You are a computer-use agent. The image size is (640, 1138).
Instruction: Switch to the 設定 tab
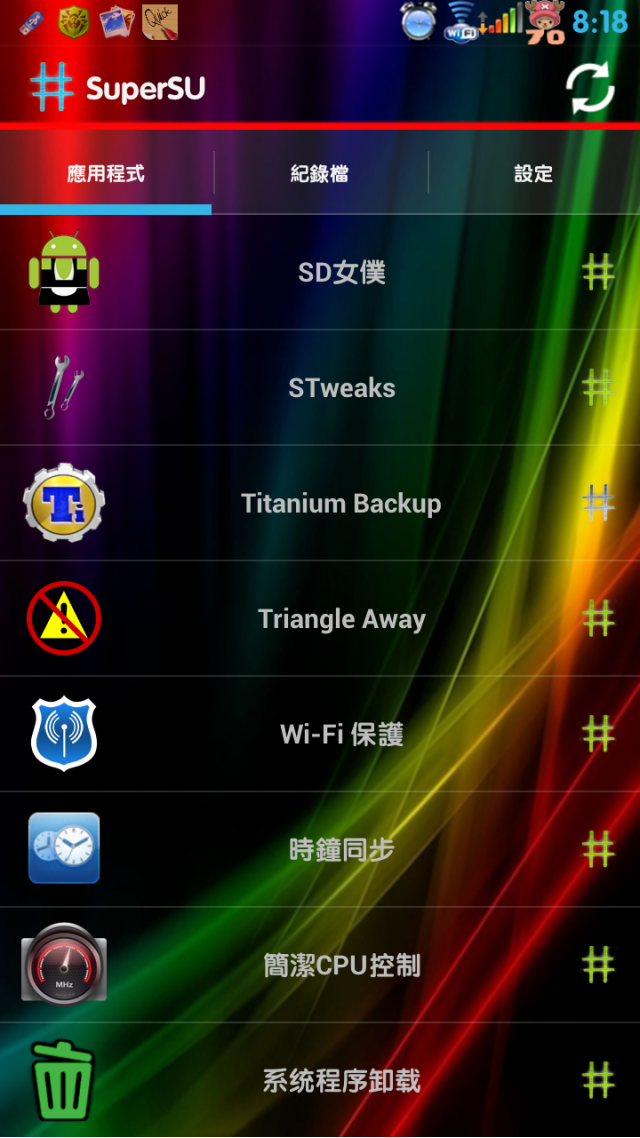533,174
